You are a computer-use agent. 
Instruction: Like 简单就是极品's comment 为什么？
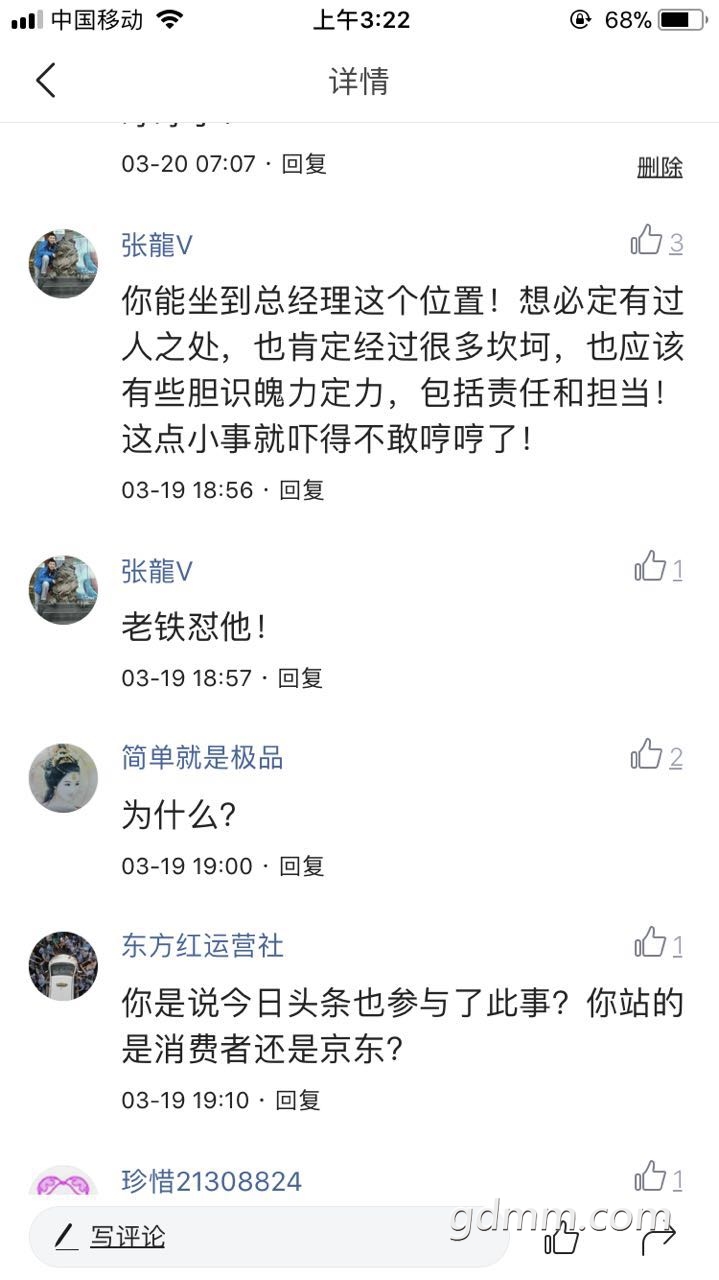click(648, 756)
